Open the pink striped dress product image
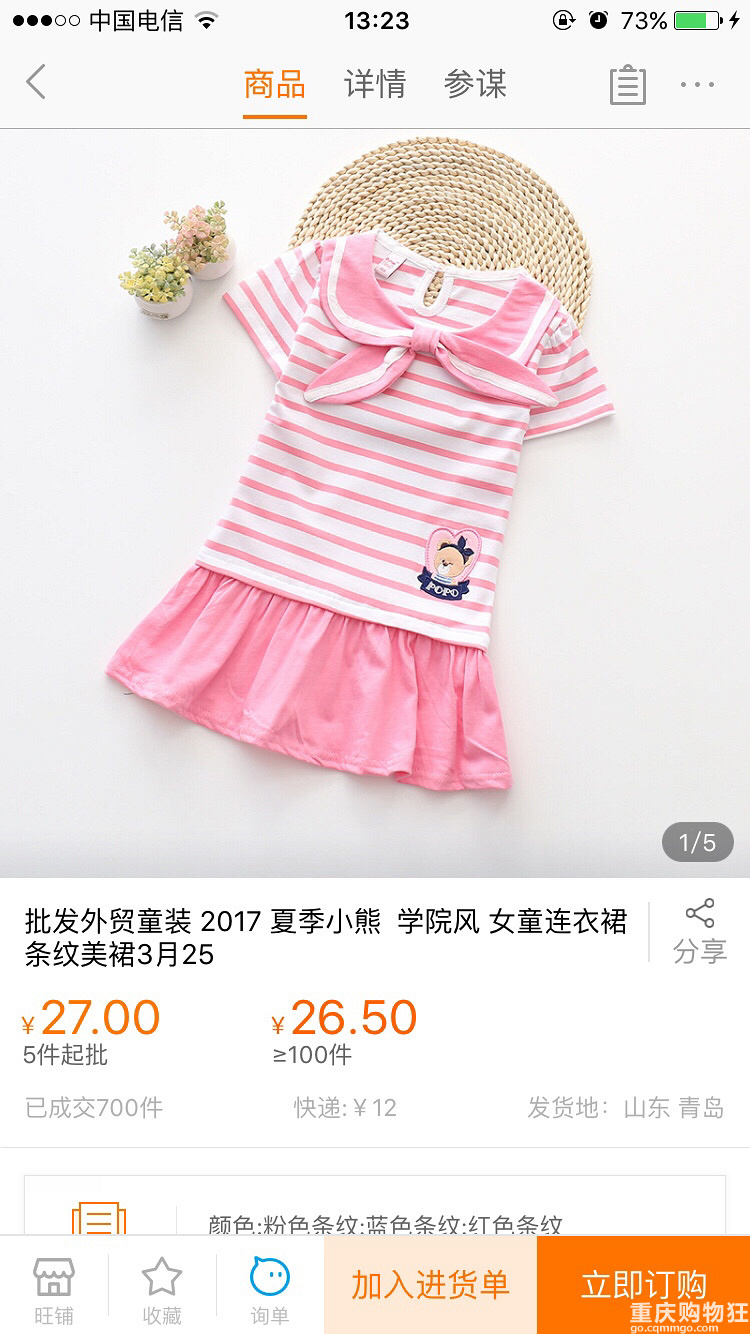 point(375,500)
